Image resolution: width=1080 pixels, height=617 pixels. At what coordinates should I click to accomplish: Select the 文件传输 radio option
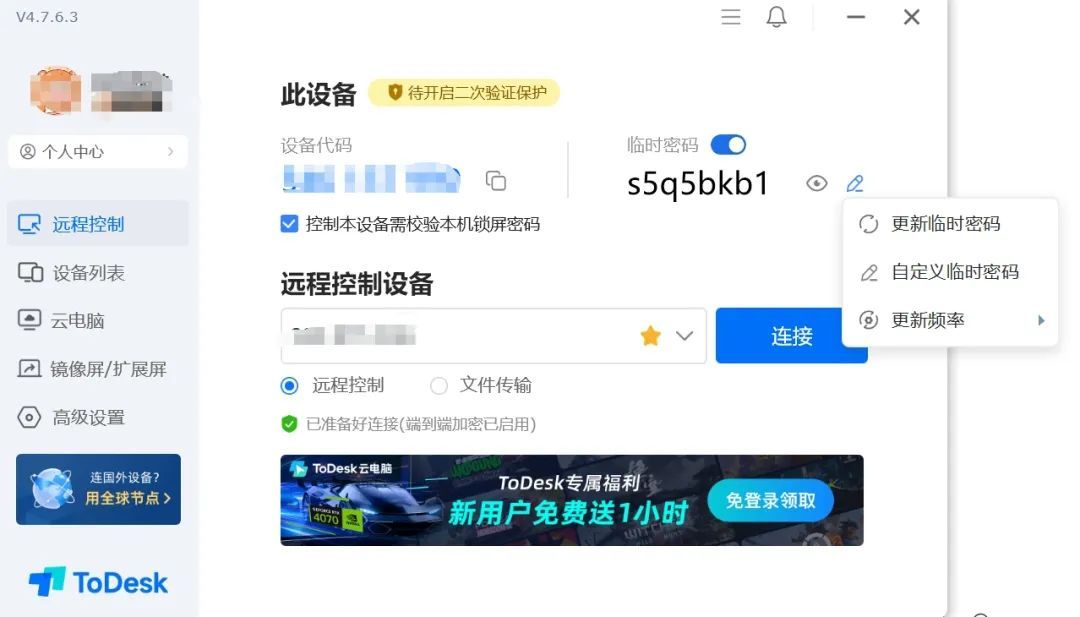pos(439,386)
